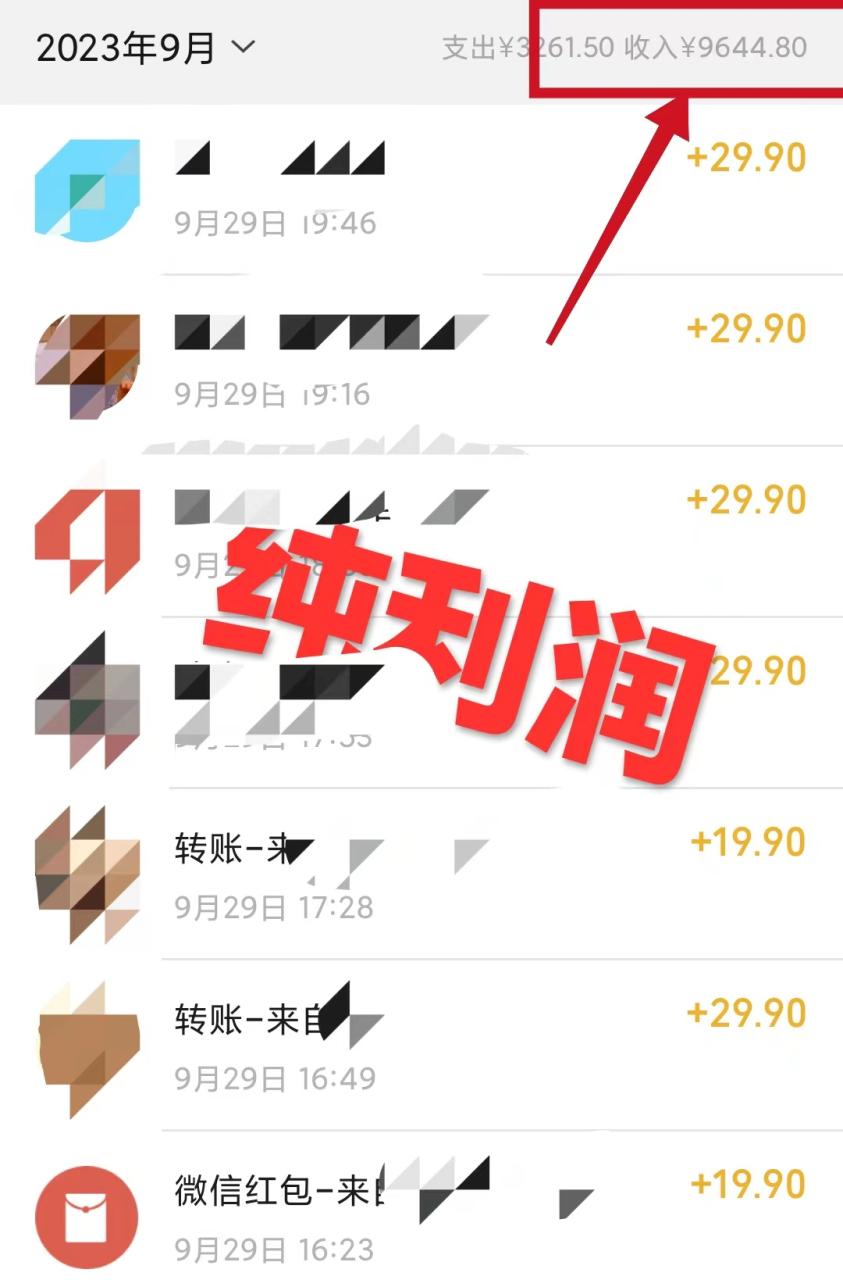Tap the mosaic avatar beside the 17:28 transfer
Image resolution: width=843 pixels, height=1280 pixels.
[x=88, y=870]
